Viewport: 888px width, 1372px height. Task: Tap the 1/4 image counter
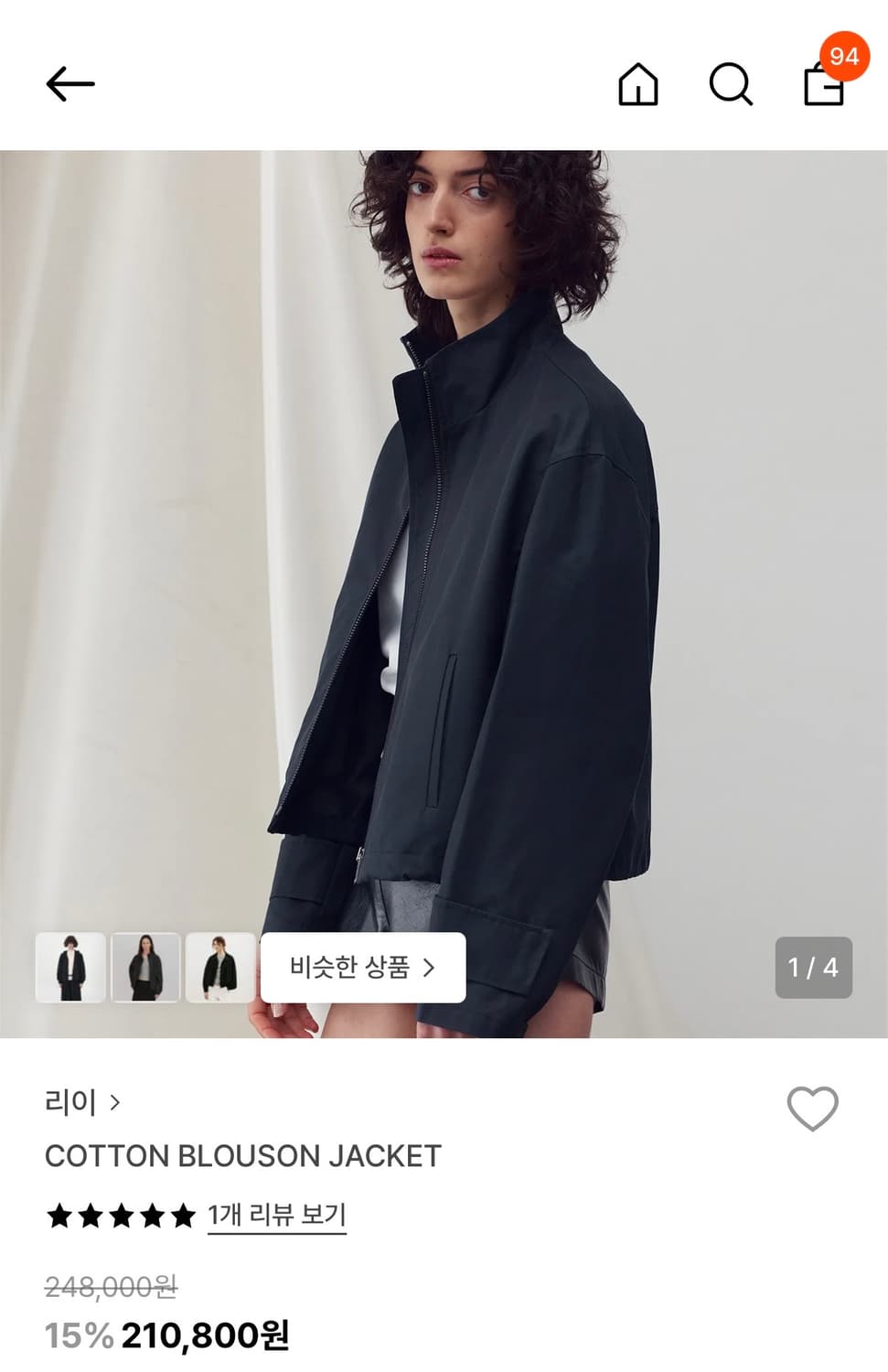tap(813, 968)
